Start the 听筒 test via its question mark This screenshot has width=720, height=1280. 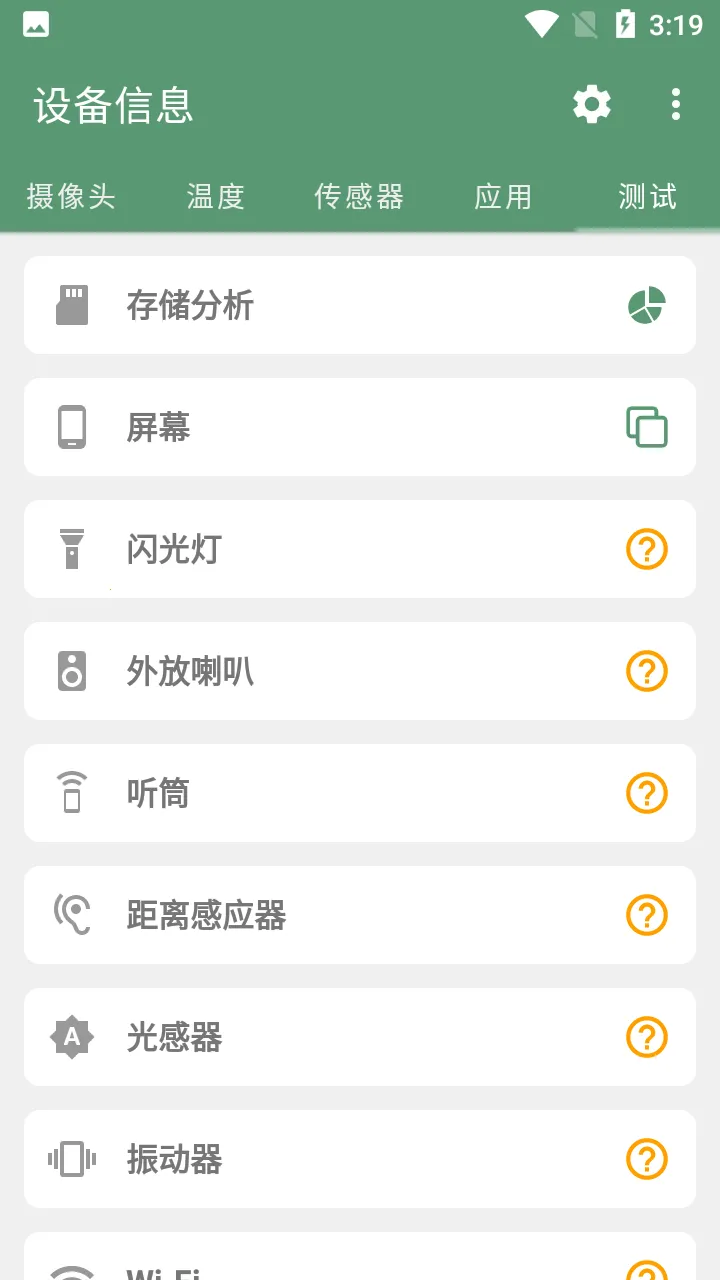pos(647,793)
